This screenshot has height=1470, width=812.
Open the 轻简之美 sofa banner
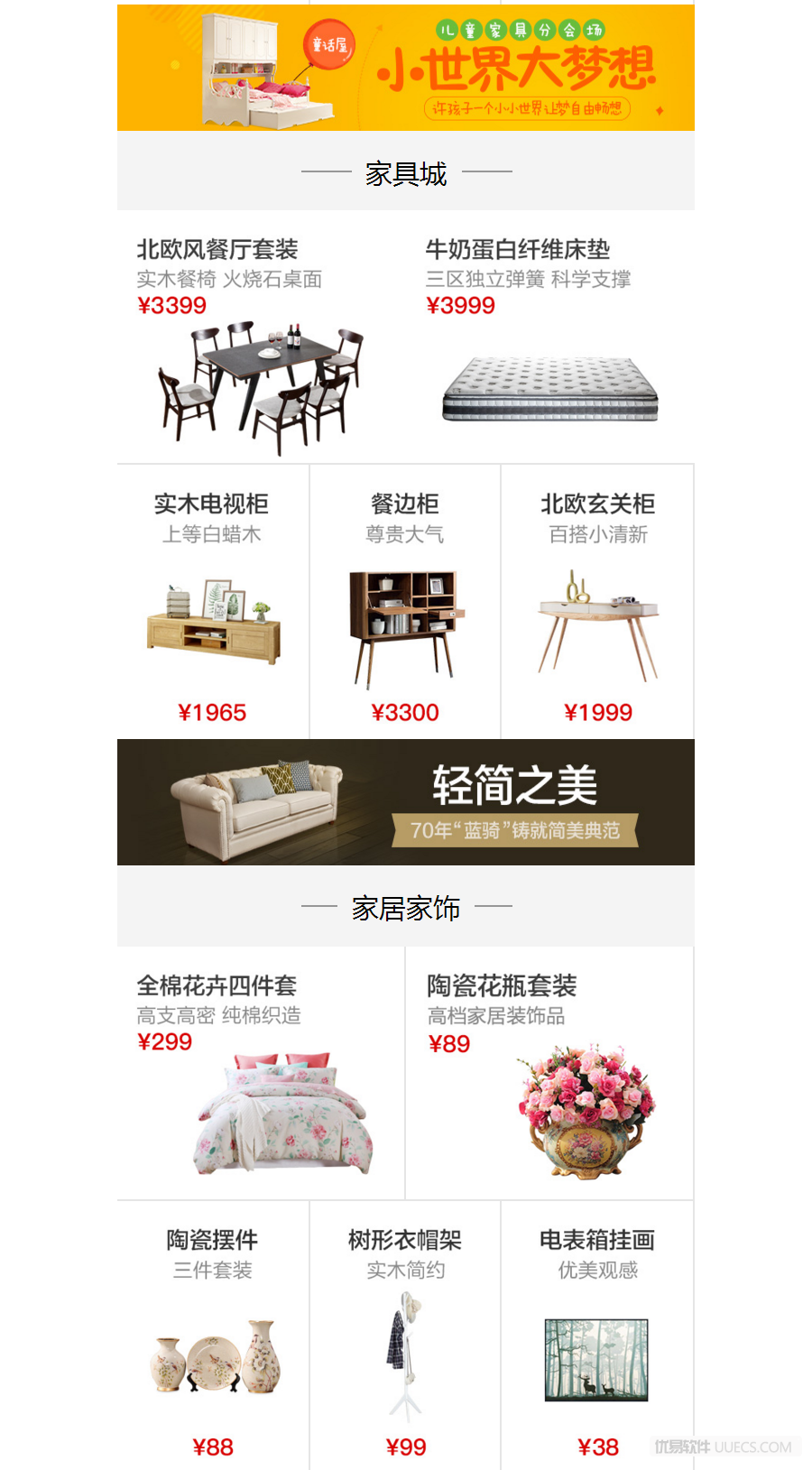pyautogui.click(x=406, y=802)
